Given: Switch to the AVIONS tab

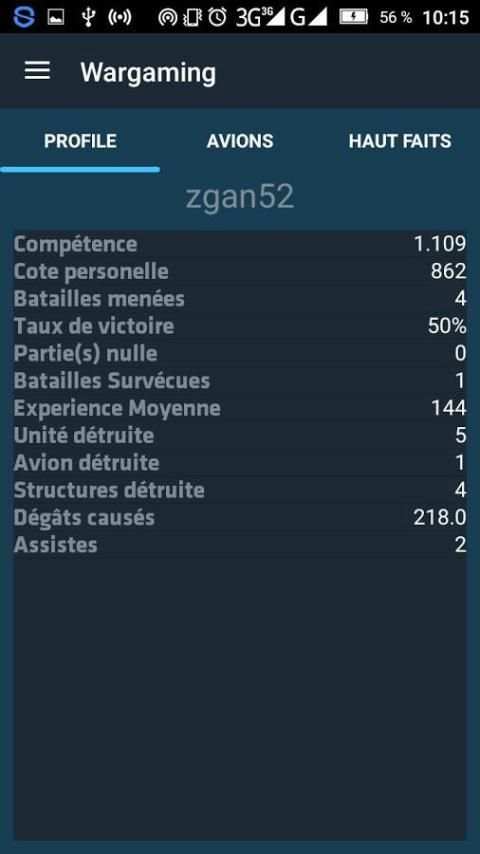Looking at the screenshot, I should pos(240,142).
